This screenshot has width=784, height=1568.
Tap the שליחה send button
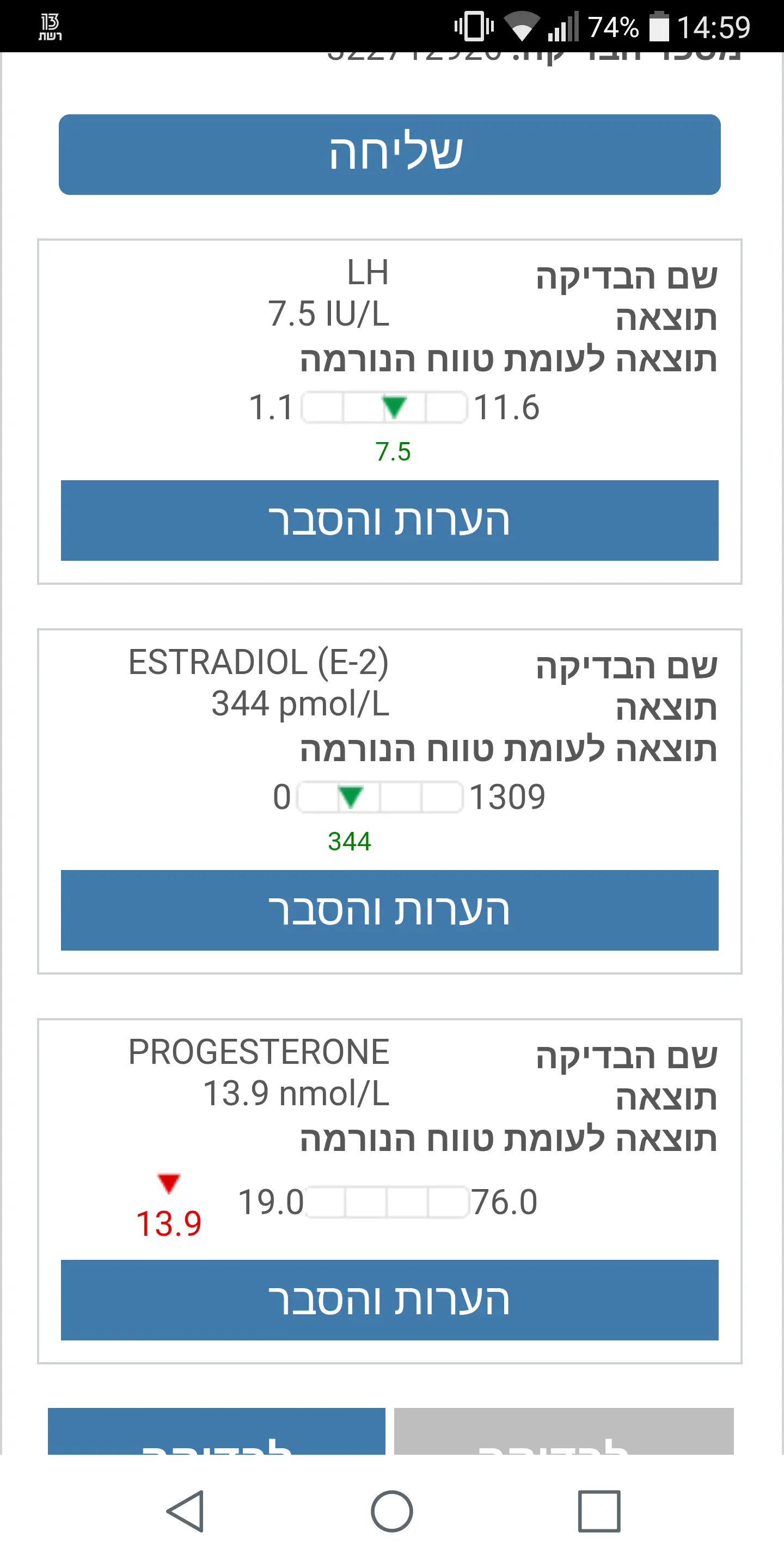pos(390,155)
